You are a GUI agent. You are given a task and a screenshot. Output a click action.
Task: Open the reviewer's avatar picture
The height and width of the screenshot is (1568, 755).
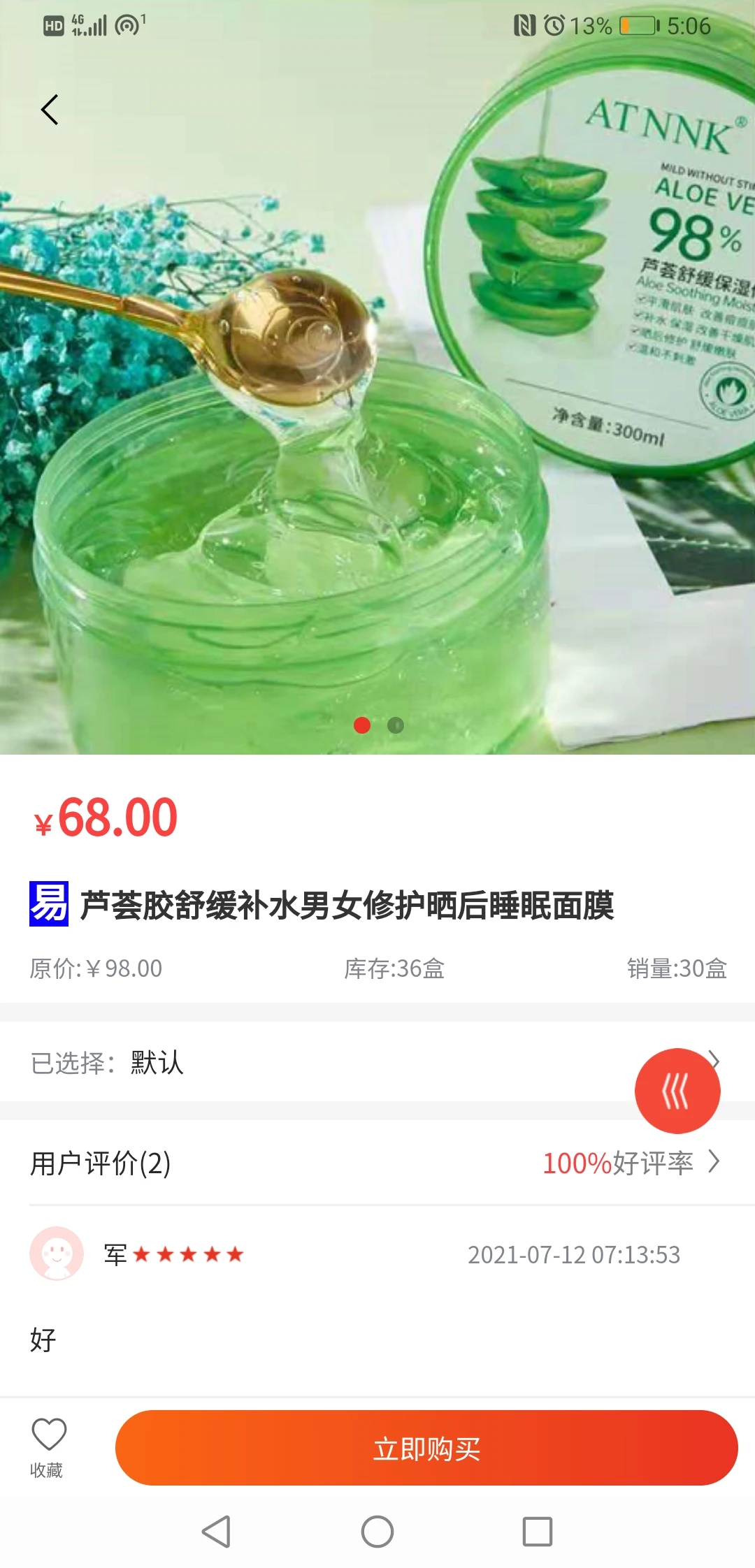56,1254
